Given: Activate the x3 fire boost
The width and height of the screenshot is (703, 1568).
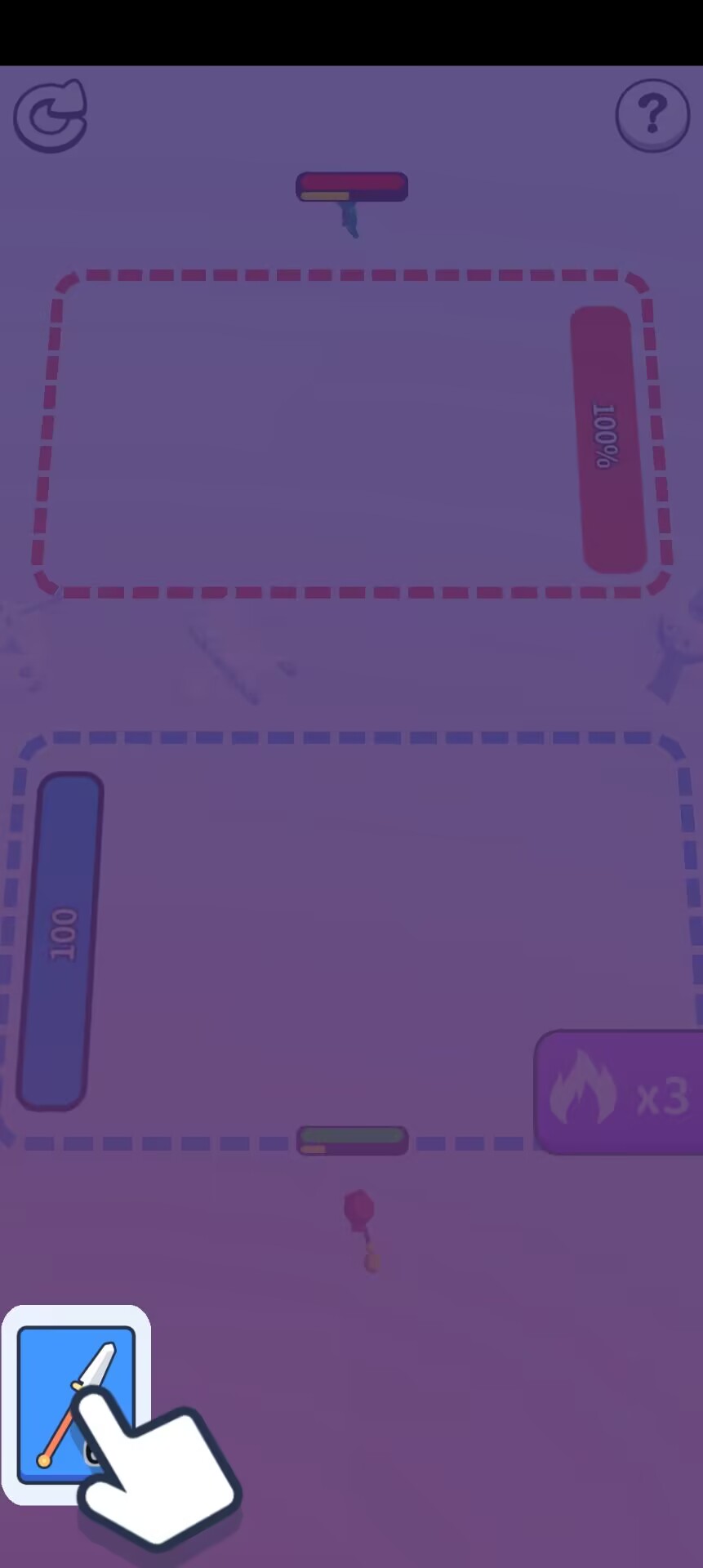Looking at the screenshot, I should pos(619,1092).
